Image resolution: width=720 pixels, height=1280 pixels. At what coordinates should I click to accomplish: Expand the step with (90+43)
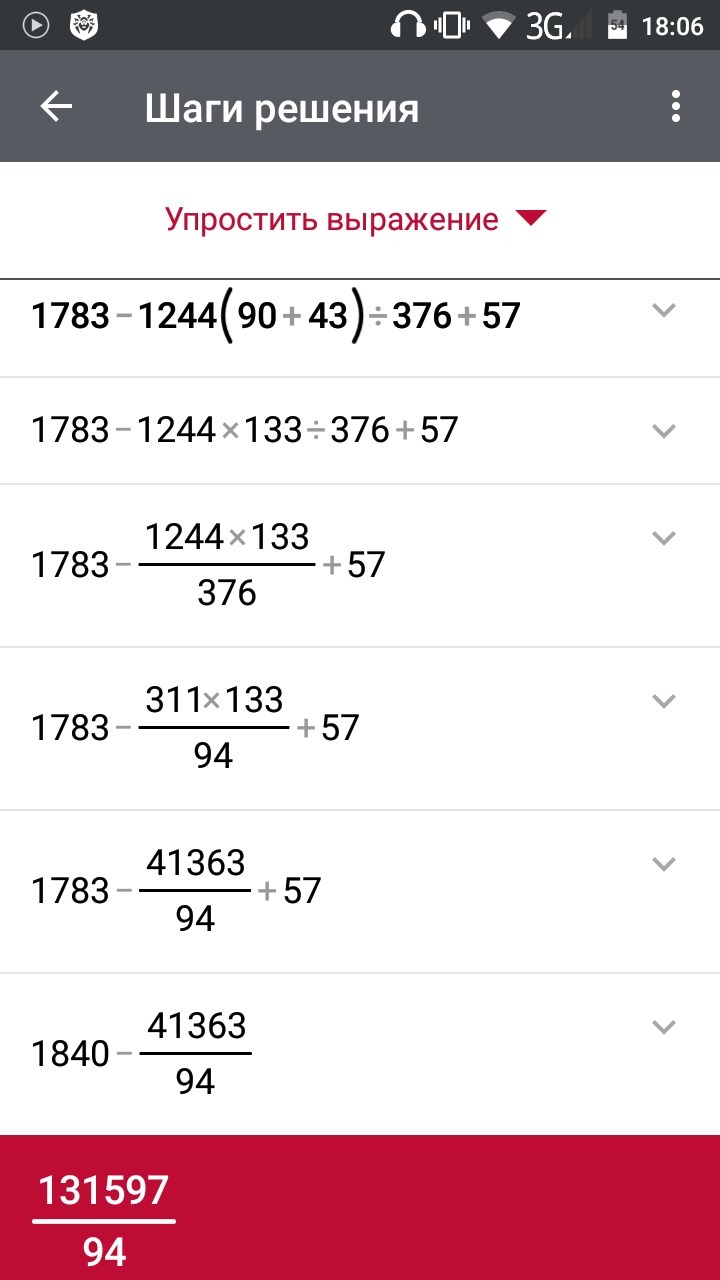[664, 311]
